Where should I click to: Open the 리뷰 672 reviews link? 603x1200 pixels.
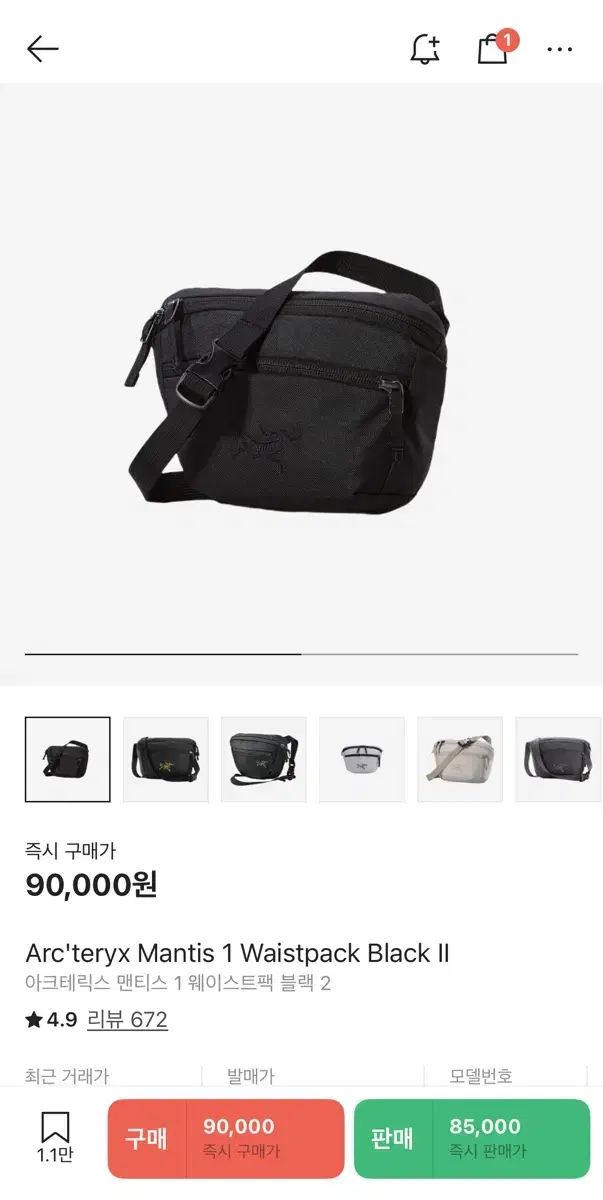127,1019
